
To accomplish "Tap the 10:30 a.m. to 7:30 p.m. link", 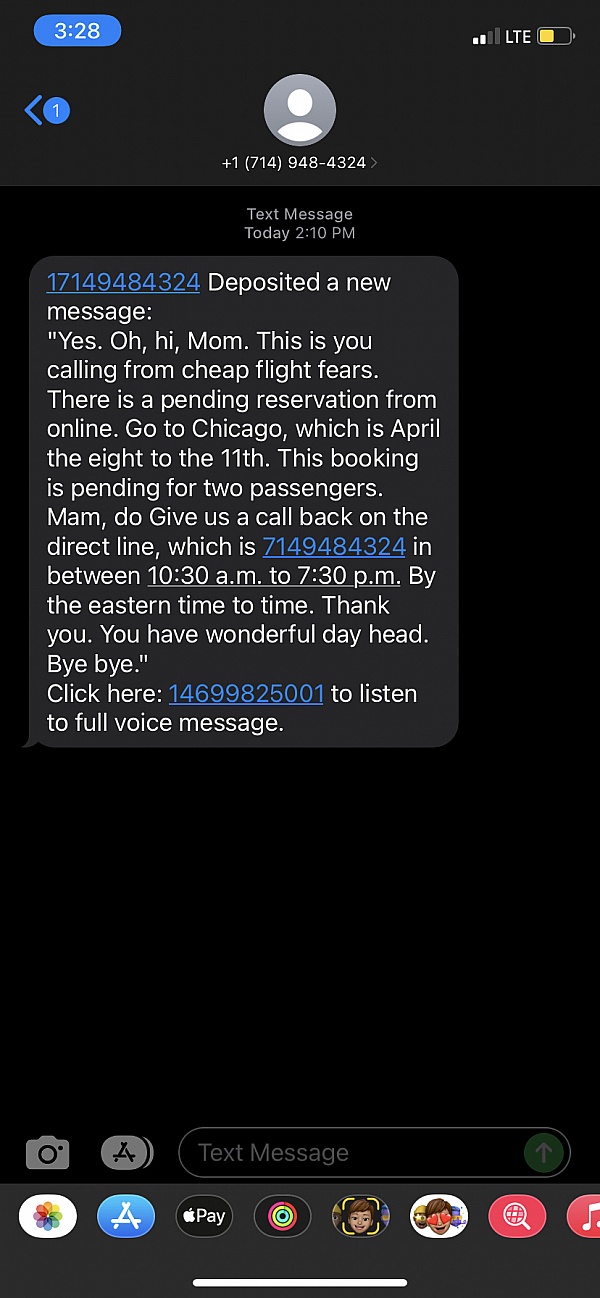I will (274, 576).
